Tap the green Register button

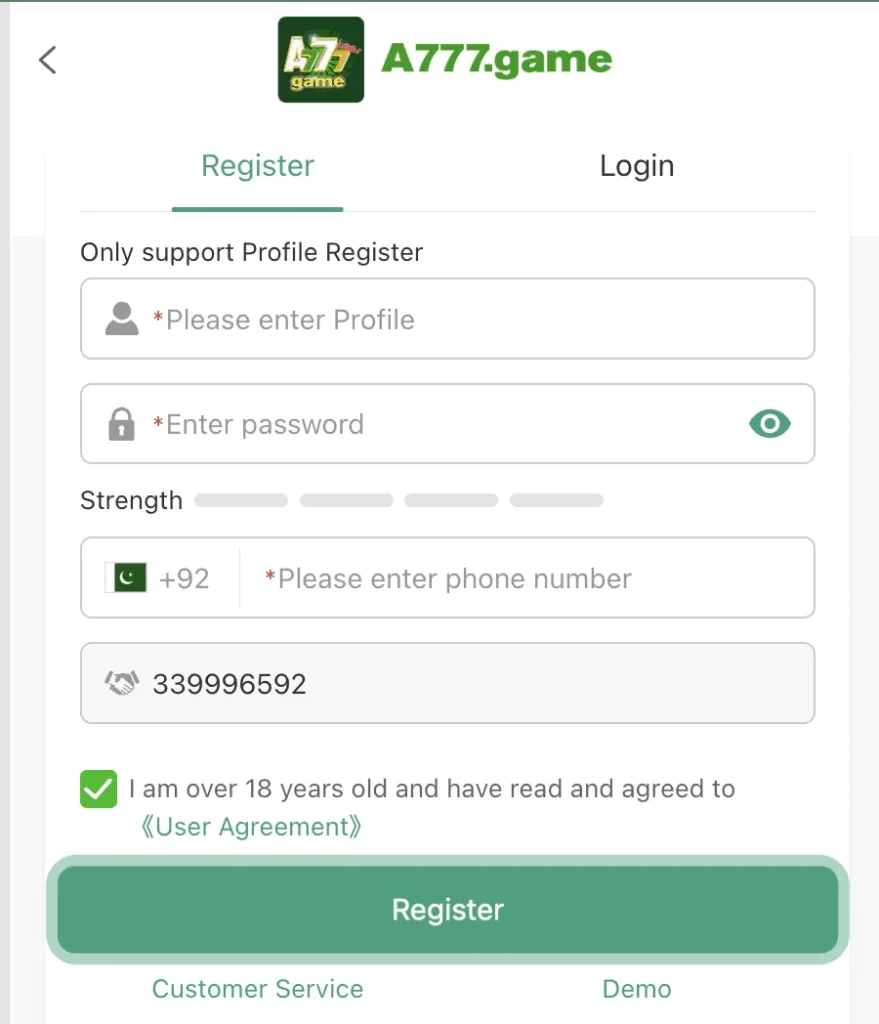[x=447, y=910]
